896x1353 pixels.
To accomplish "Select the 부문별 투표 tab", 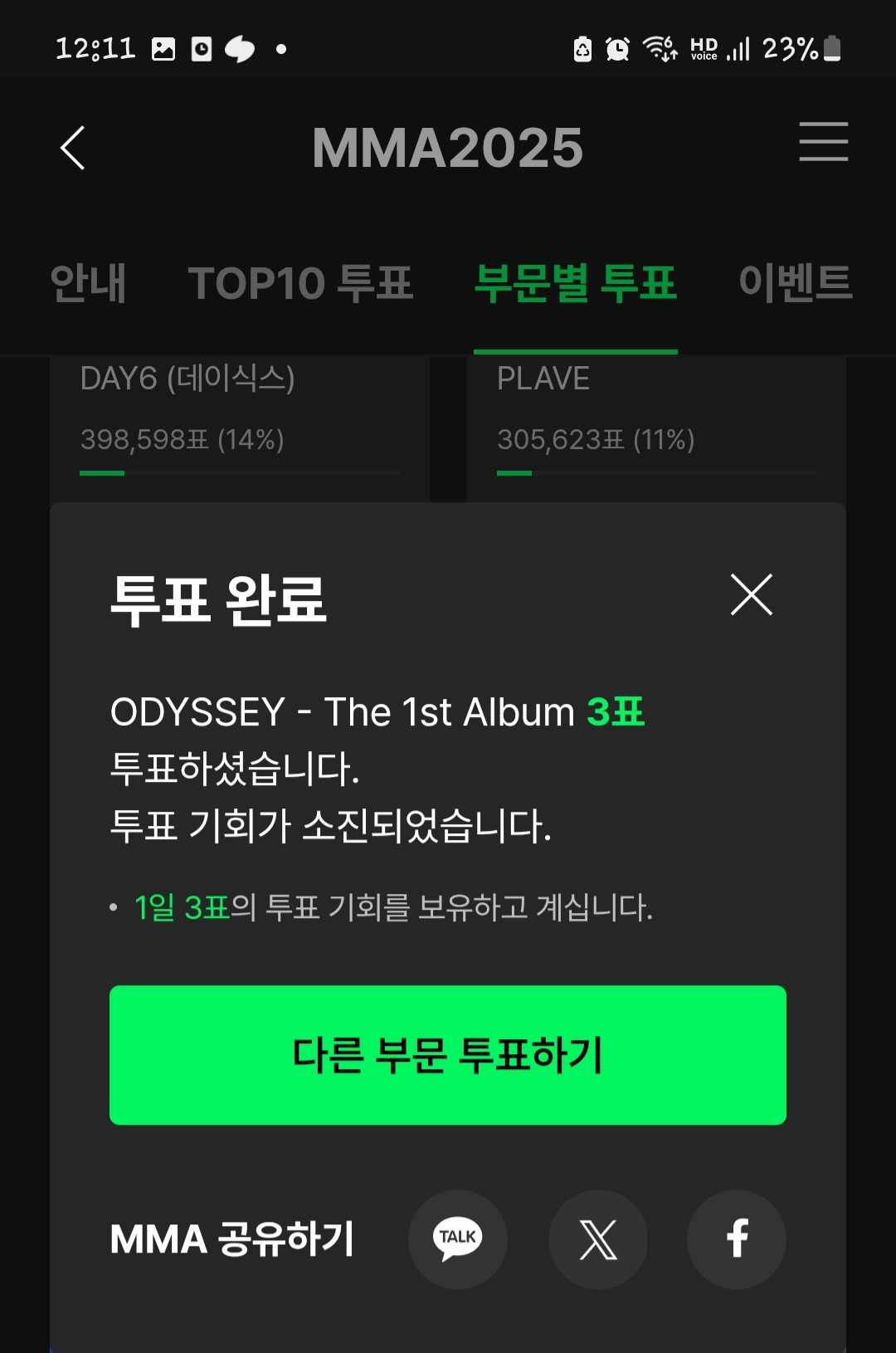I will [x=575, y=283].
